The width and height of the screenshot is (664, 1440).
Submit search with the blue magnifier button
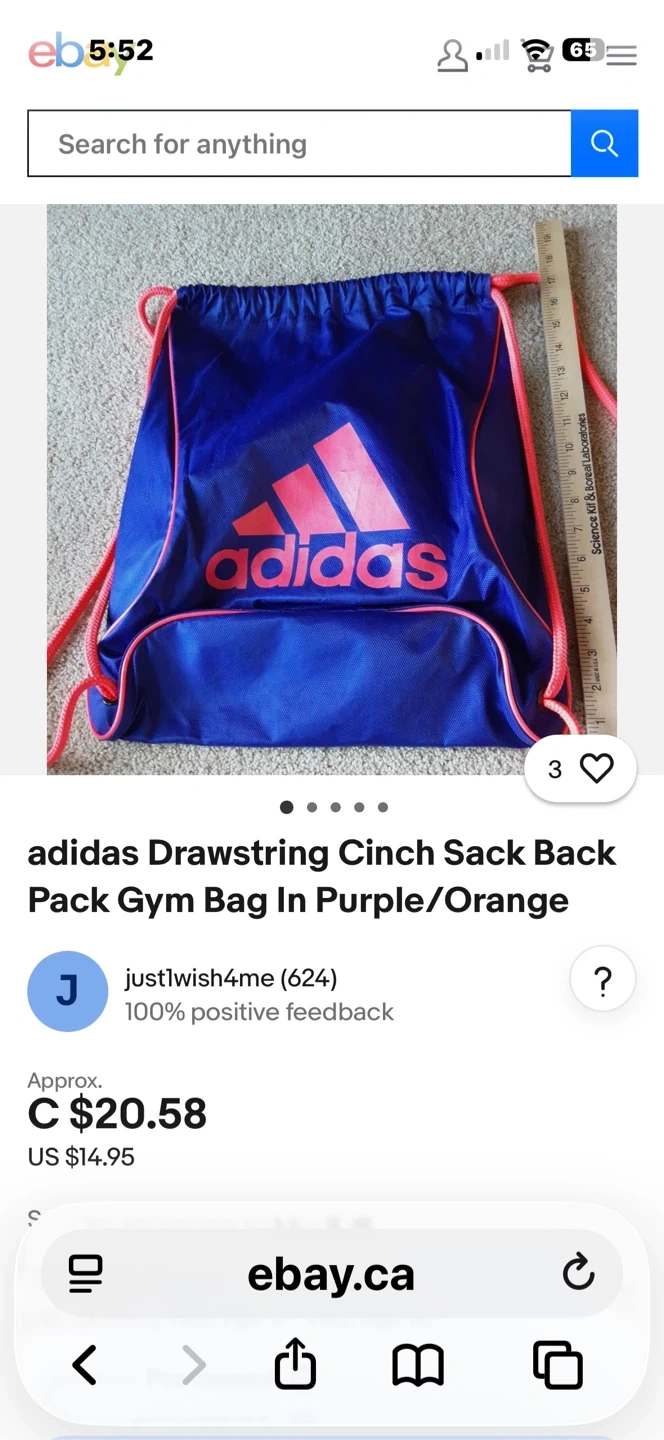pos(604,144)
